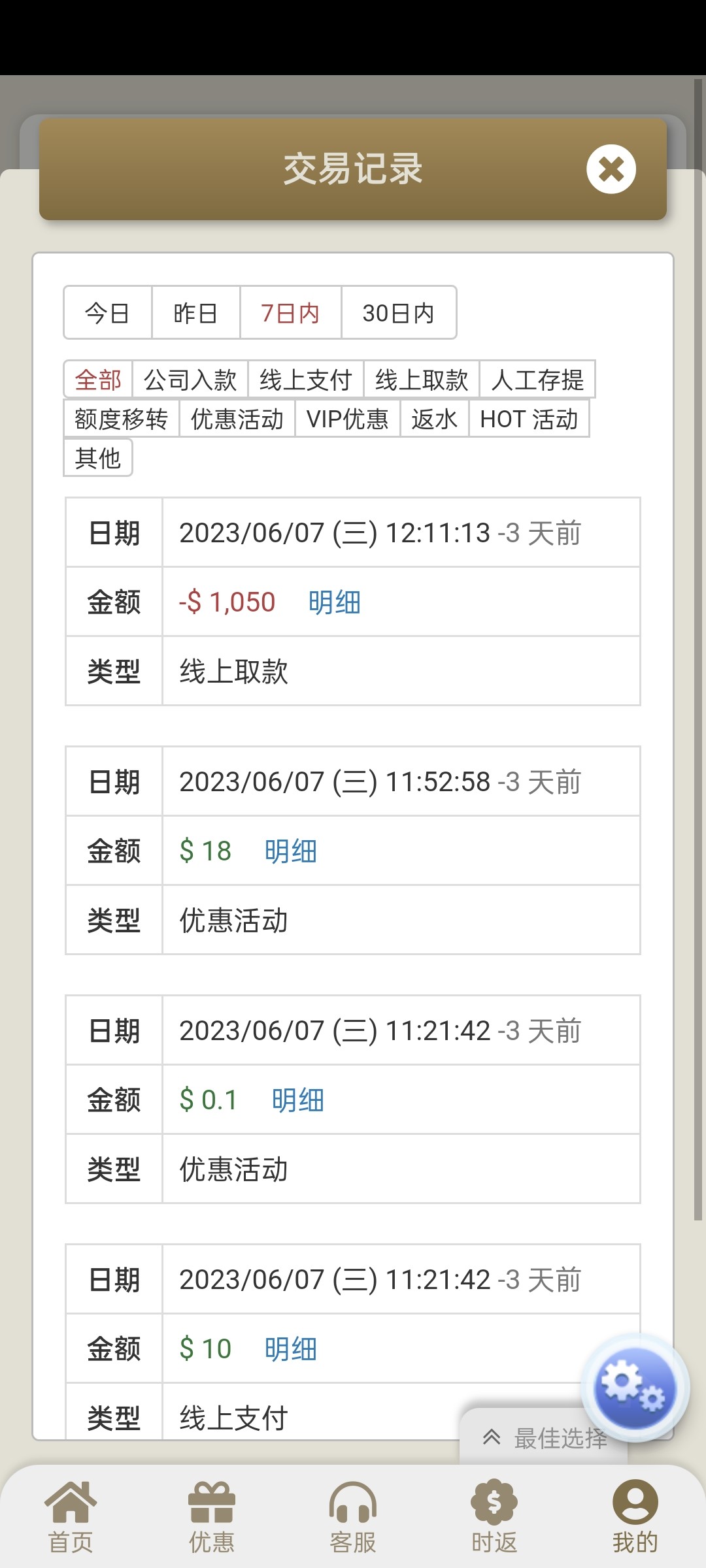Image resolution: width=706 pixels, height=1568 pixels.
Task: Select the 今日 date range
Action: (x=107, y=313)
